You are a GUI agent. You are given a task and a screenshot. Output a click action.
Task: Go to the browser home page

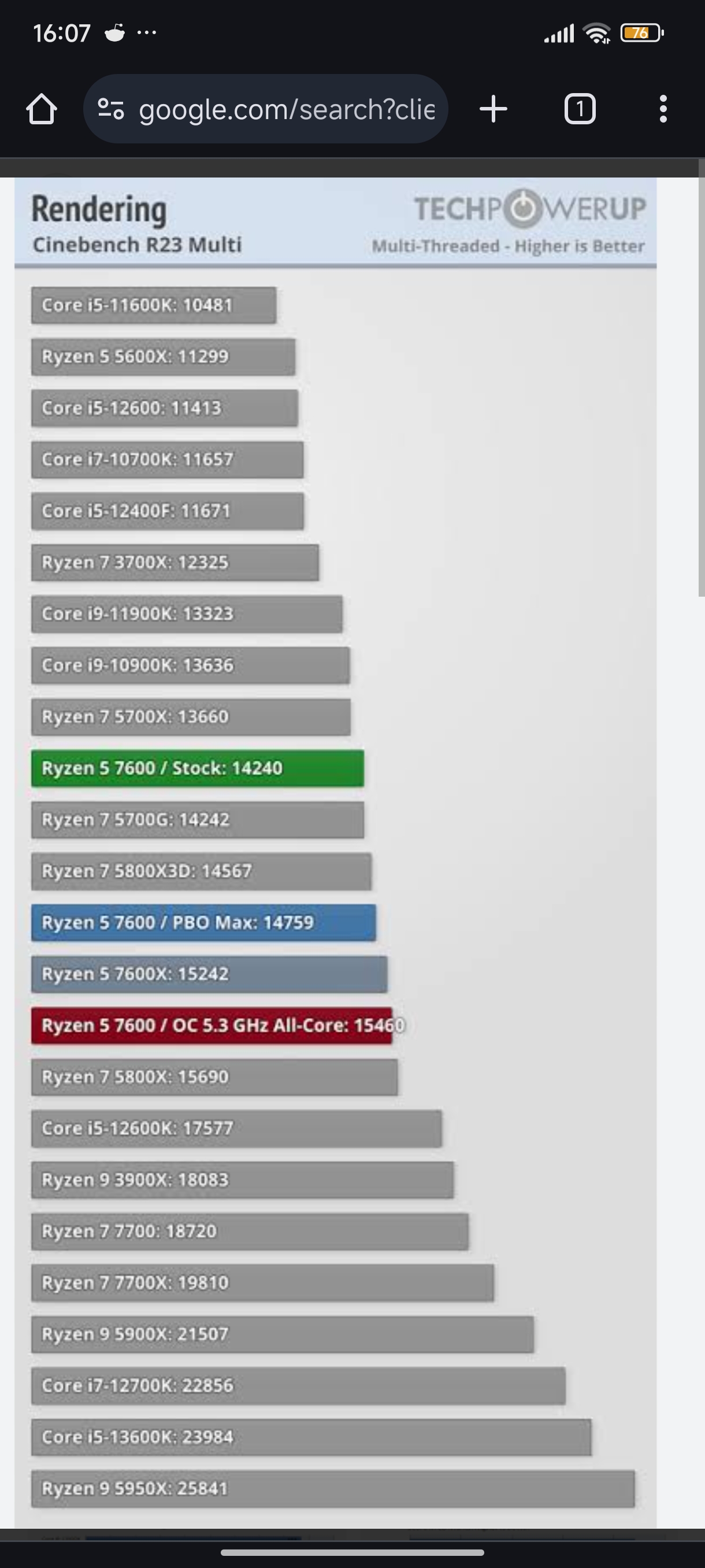point(42,110)
